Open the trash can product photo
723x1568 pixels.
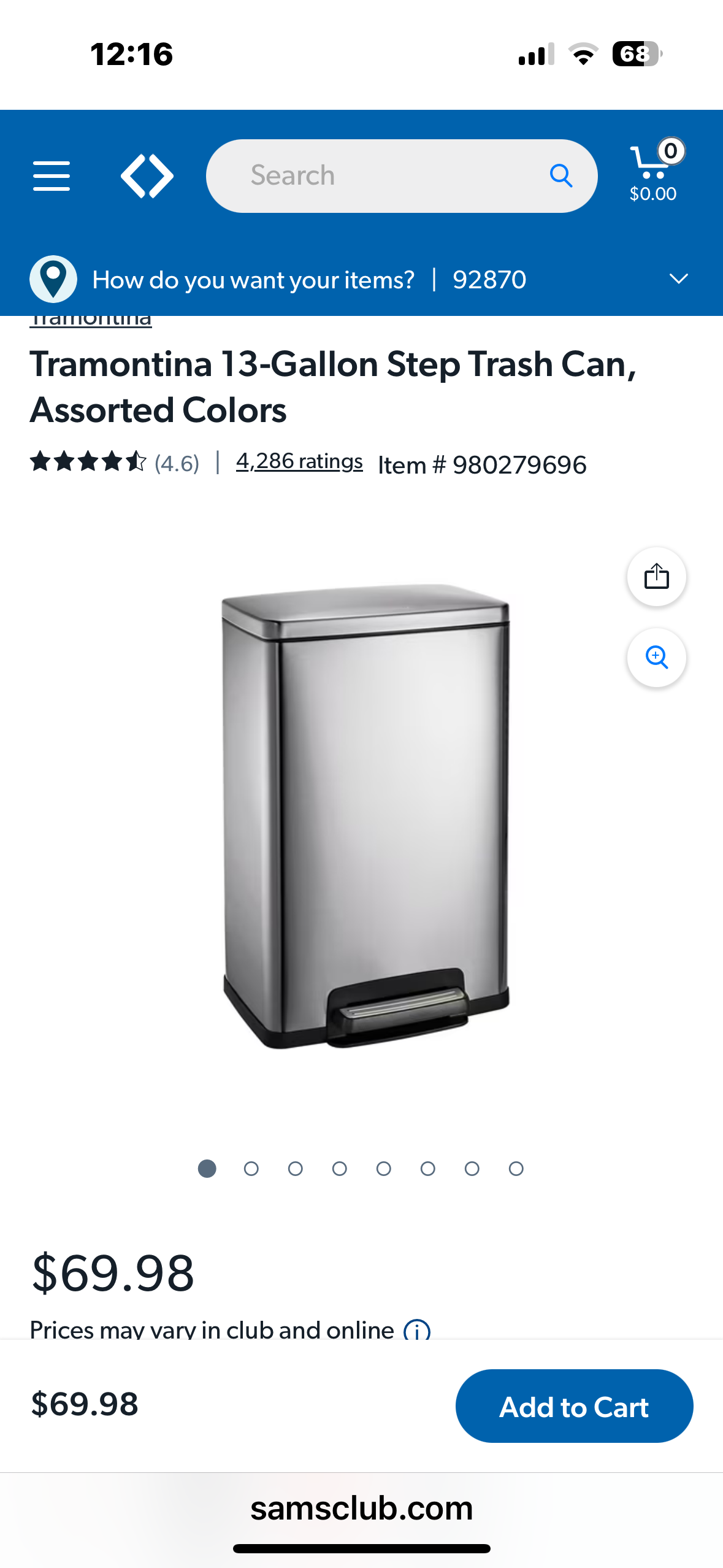point(365,816)
